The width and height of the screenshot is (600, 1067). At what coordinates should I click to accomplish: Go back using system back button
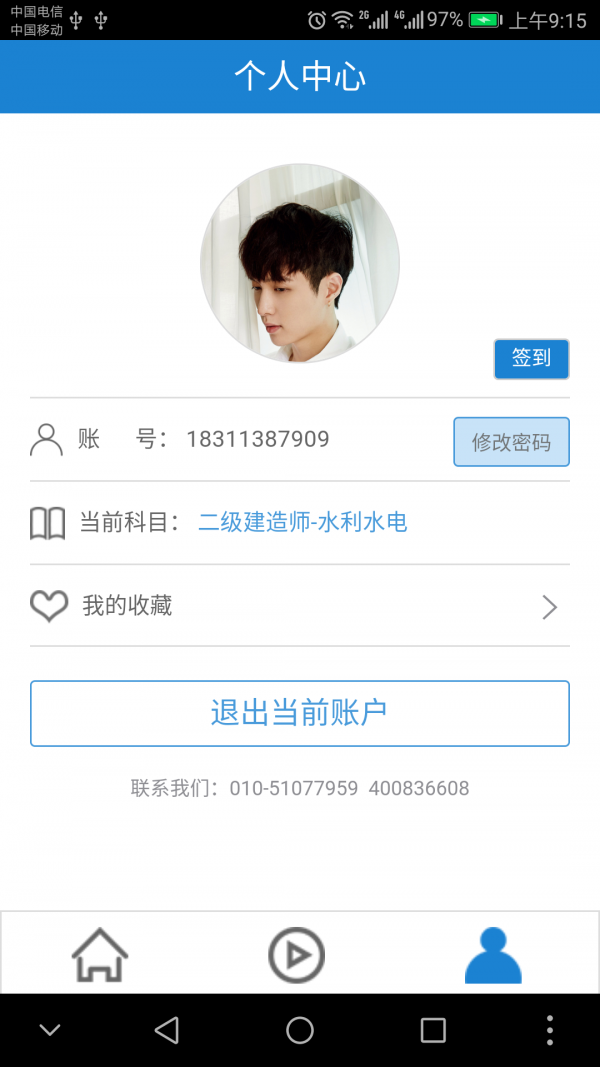167,1030
